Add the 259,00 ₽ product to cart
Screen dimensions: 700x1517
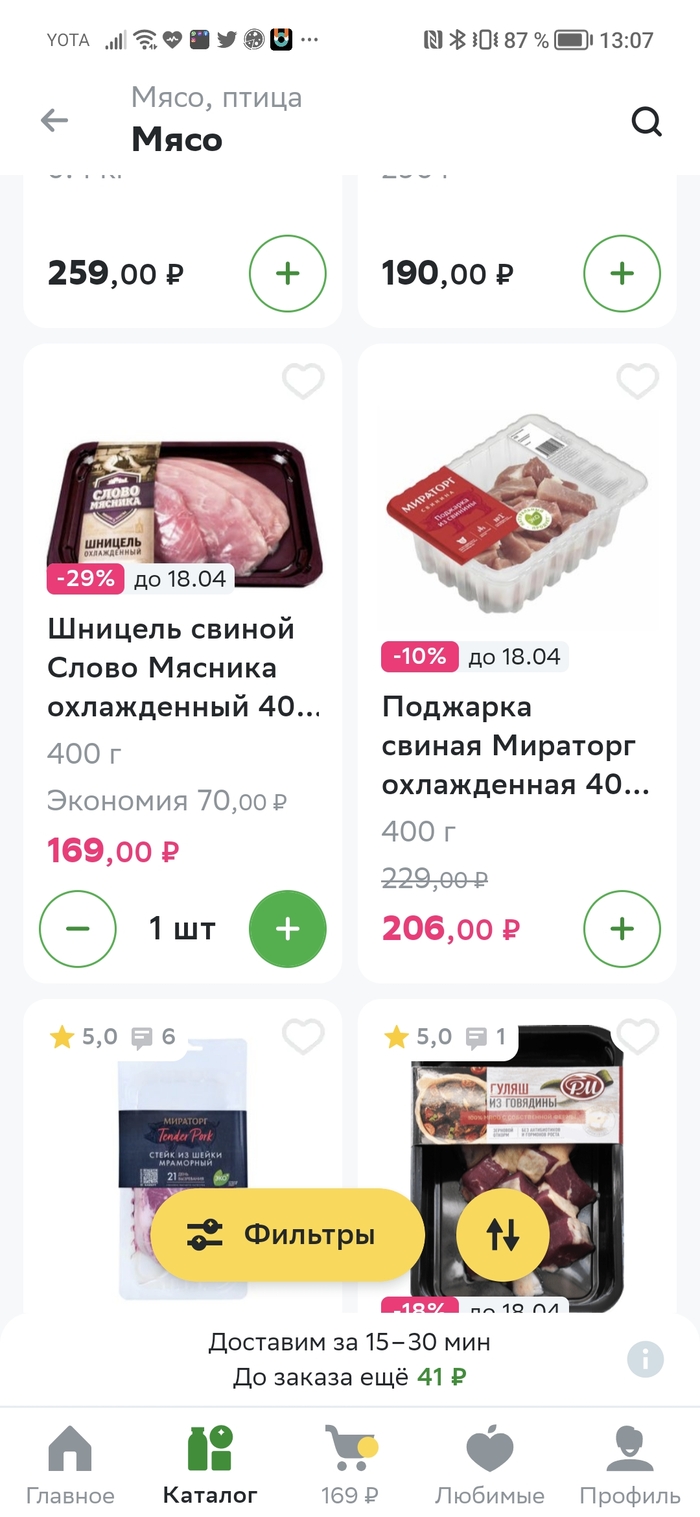click(x=288, y=273)
